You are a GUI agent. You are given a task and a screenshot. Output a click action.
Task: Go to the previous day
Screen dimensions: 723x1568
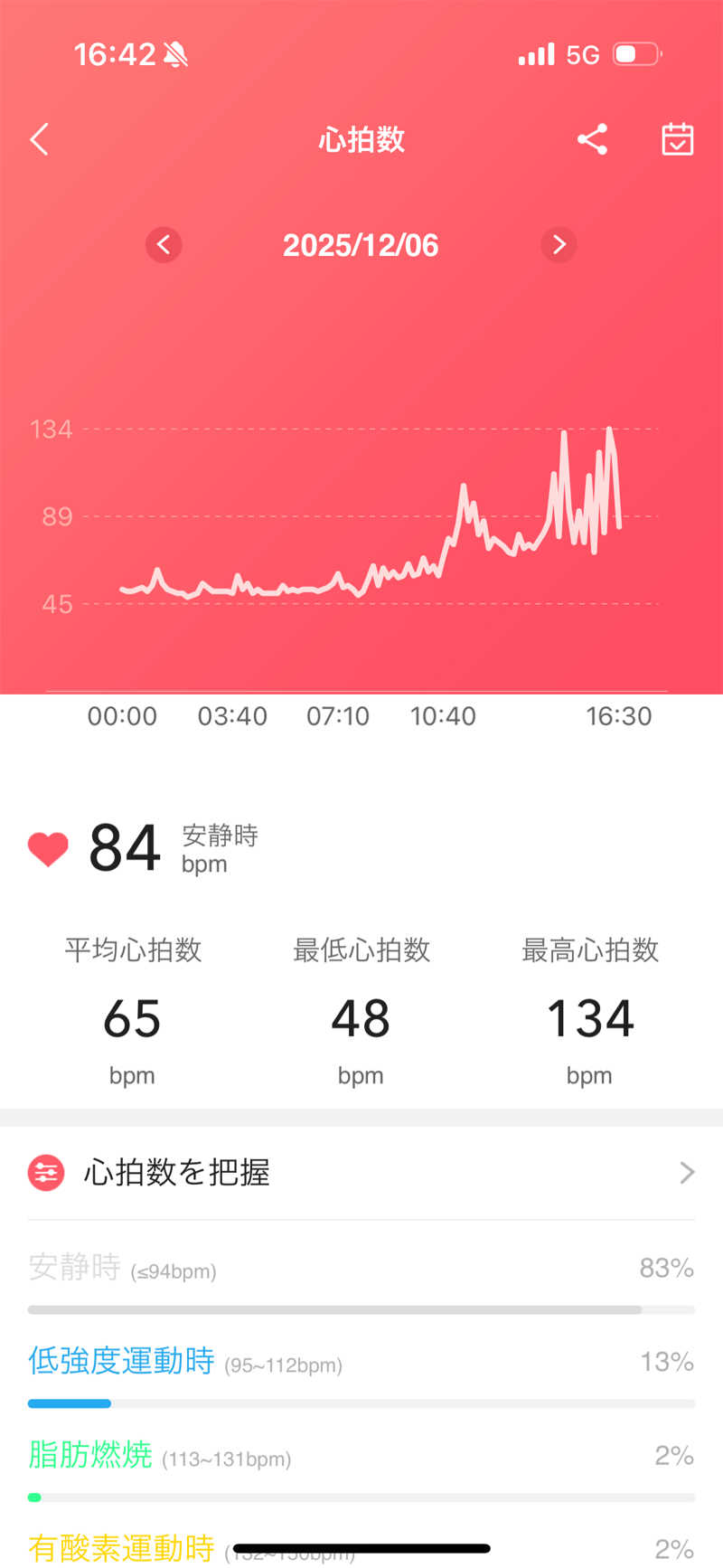tap(164, 244)
